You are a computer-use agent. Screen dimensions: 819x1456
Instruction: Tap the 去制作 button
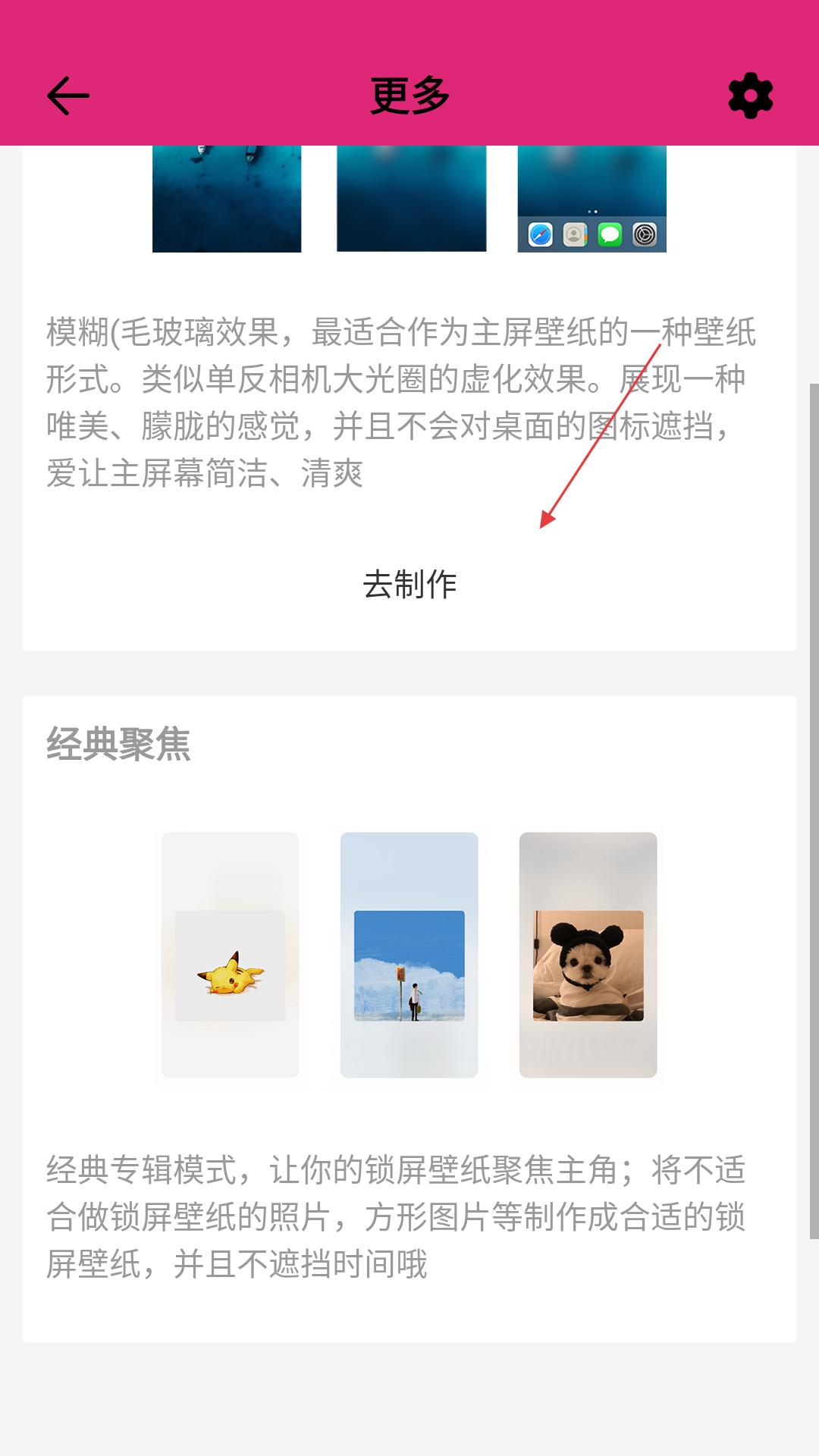click(x=409, y=585)
